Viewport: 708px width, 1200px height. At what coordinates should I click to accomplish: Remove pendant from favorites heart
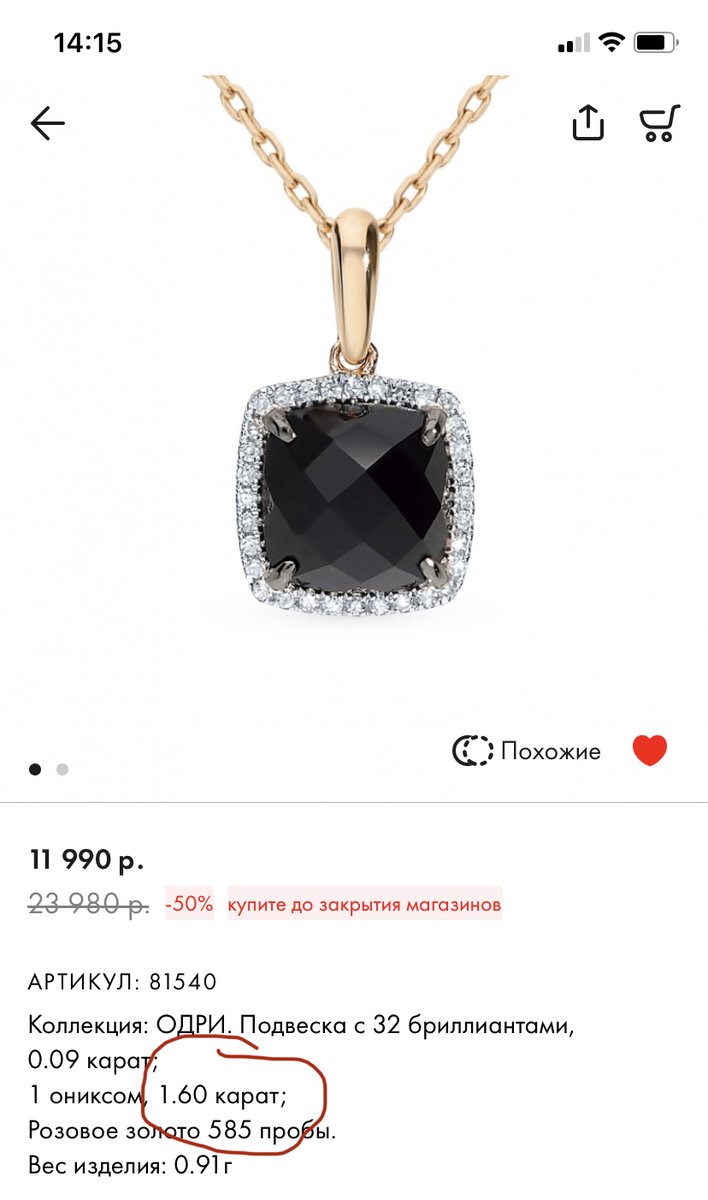(649, 750)
